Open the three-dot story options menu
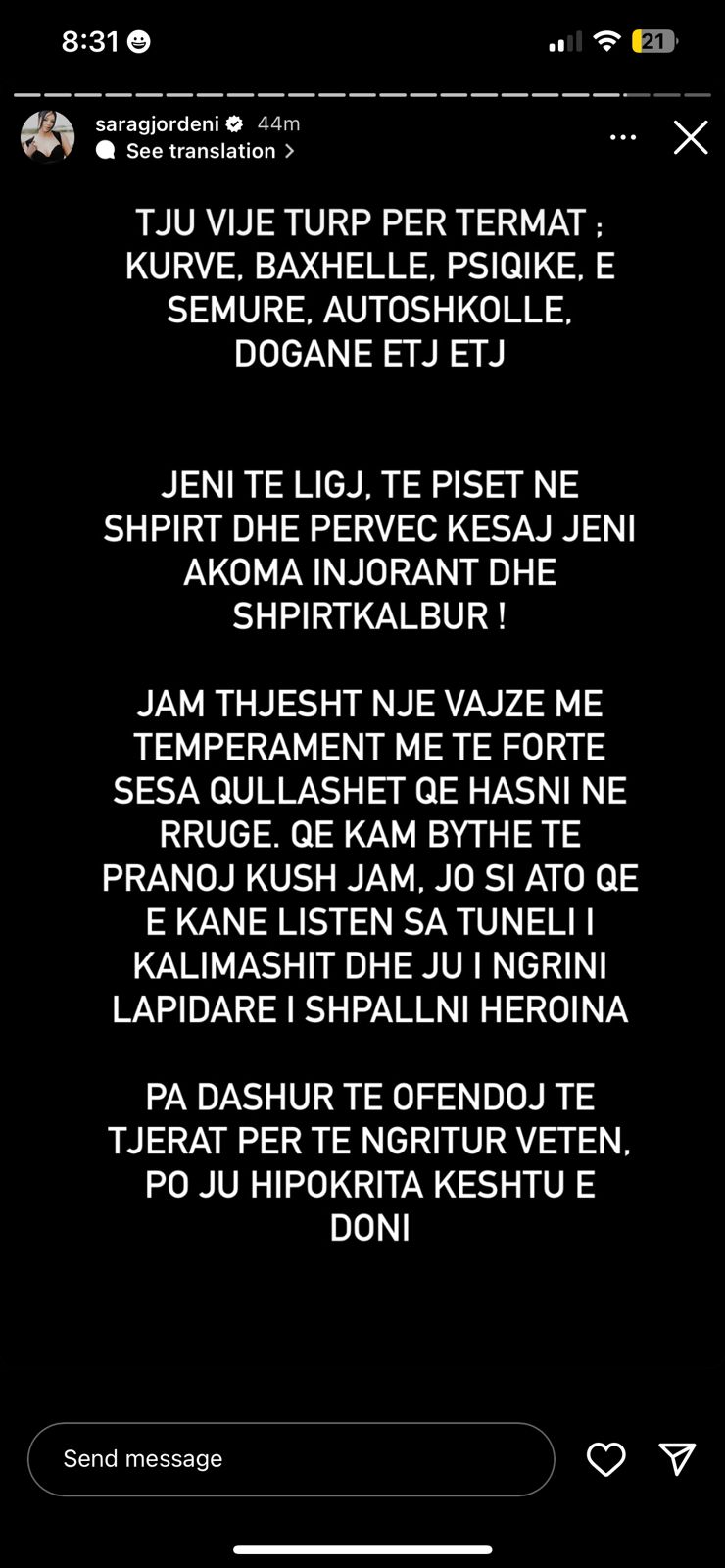The image size is (725, 1568). [623, 138]
